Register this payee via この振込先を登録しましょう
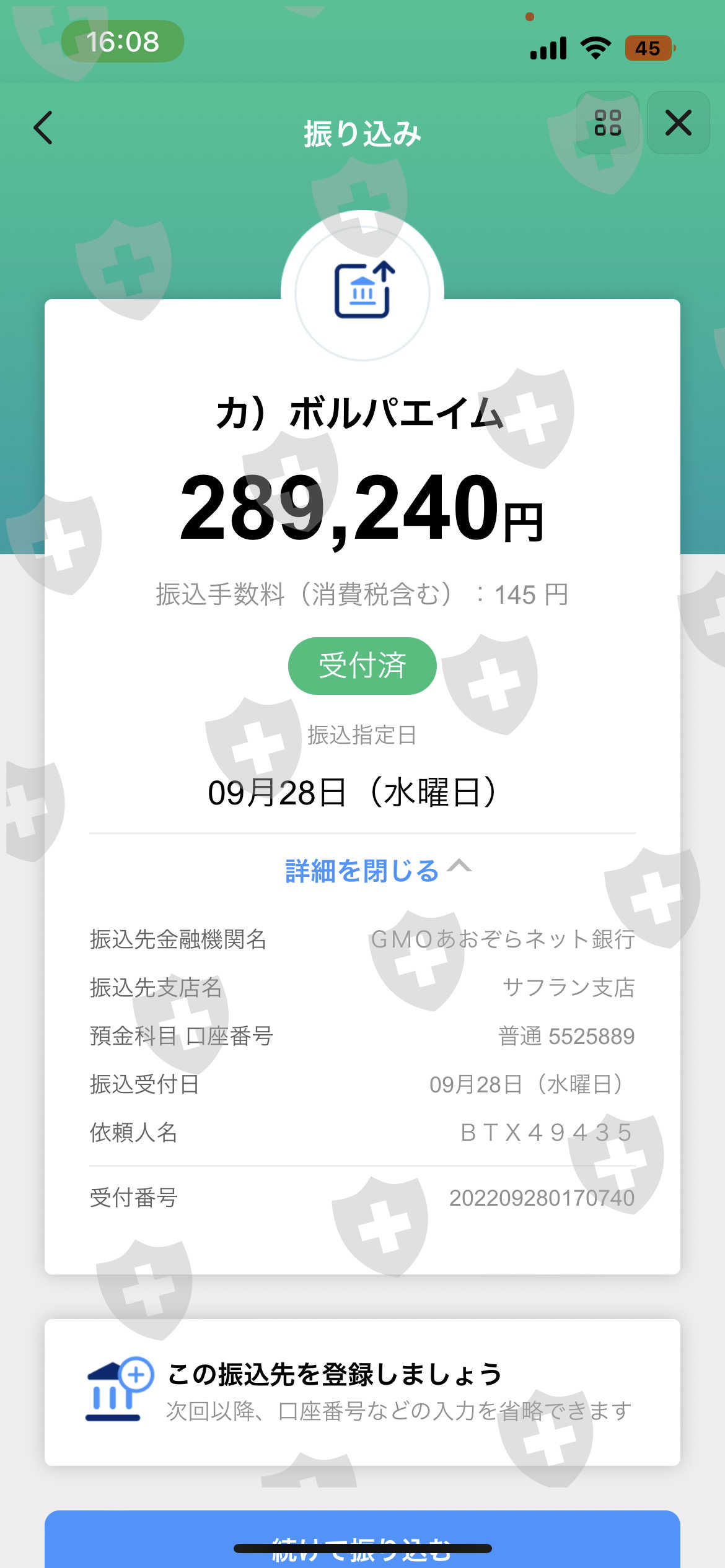 362,1392
